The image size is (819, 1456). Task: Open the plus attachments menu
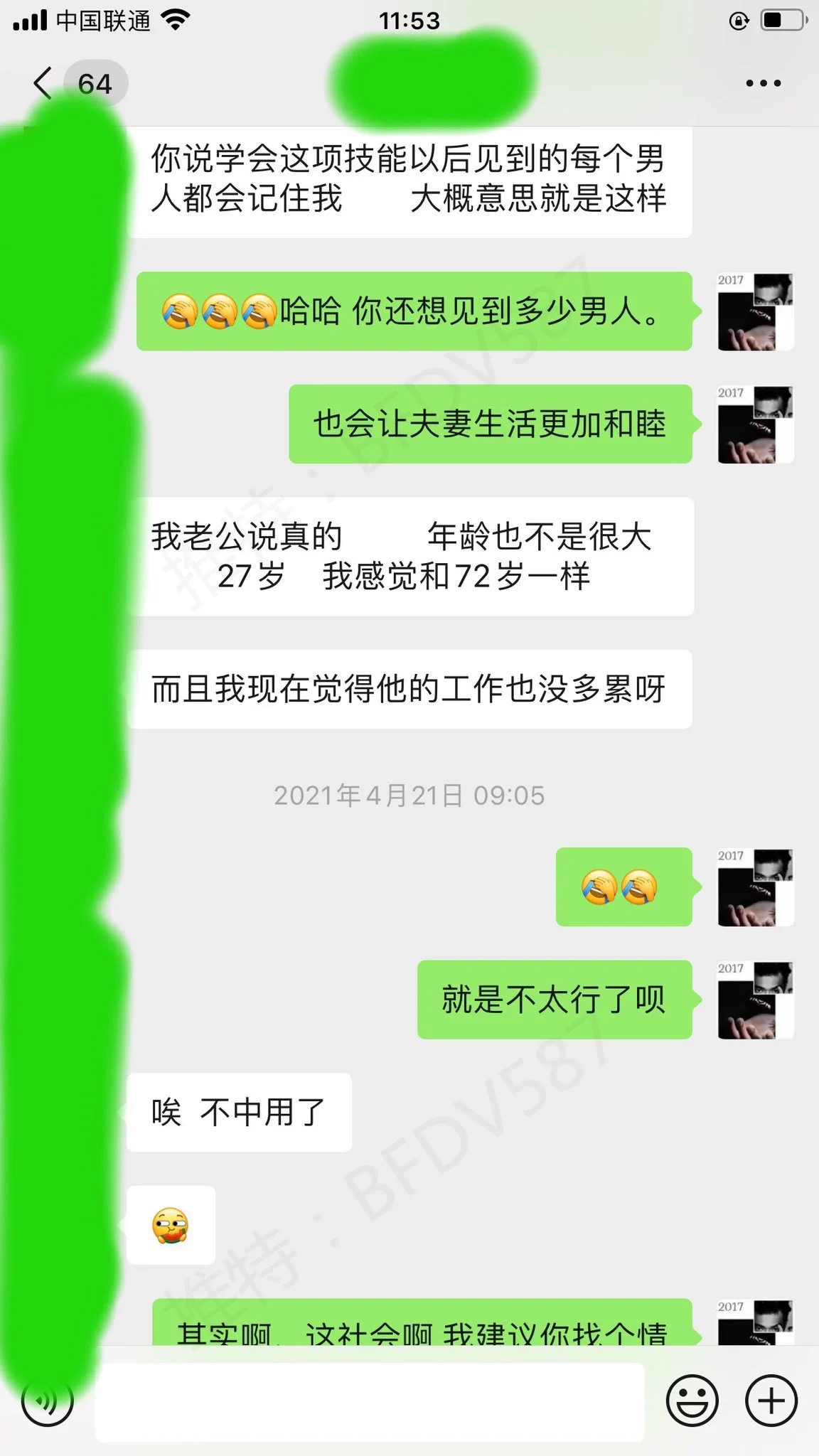point(771,1400)
